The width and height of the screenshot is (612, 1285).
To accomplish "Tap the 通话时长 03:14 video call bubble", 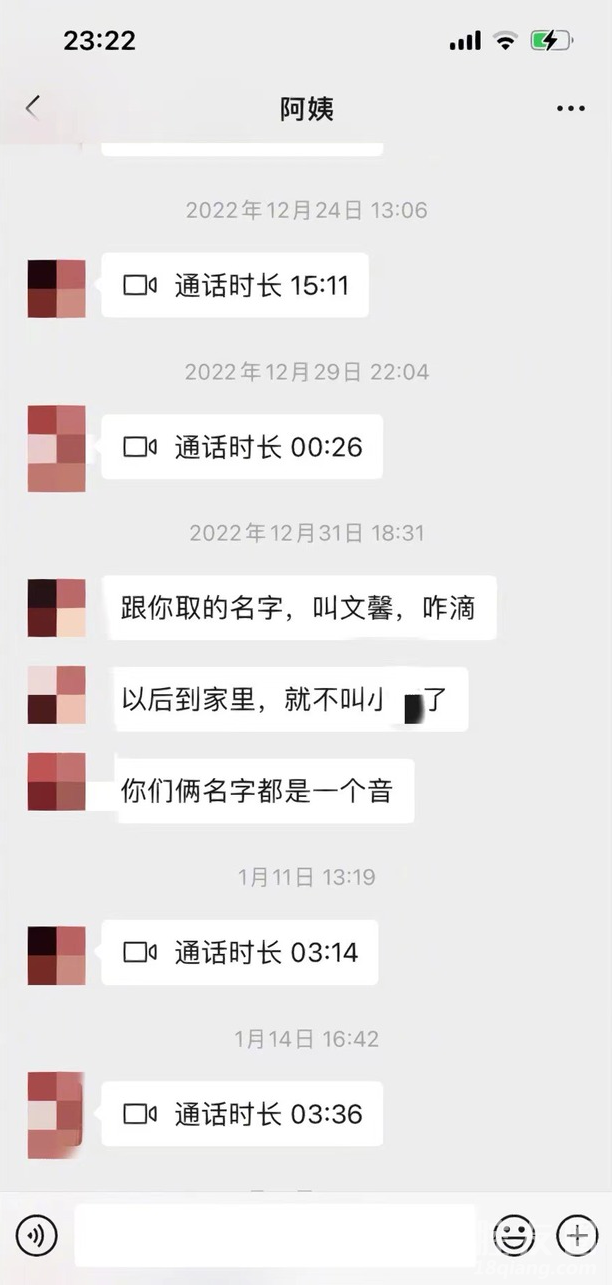I will click(240, 952).
